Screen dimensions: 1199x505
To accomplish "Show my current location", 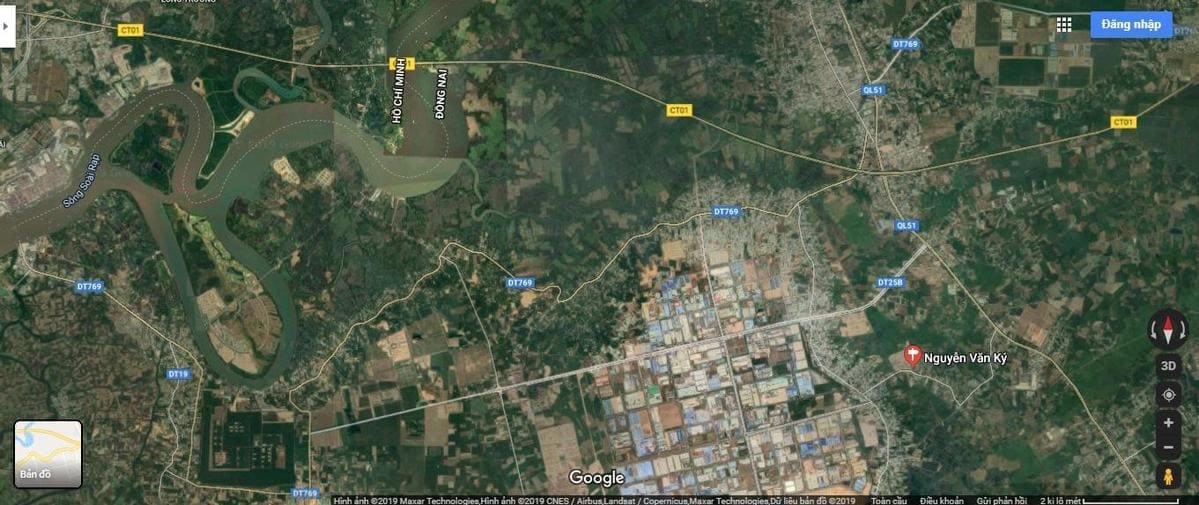I will point(1168,395).
